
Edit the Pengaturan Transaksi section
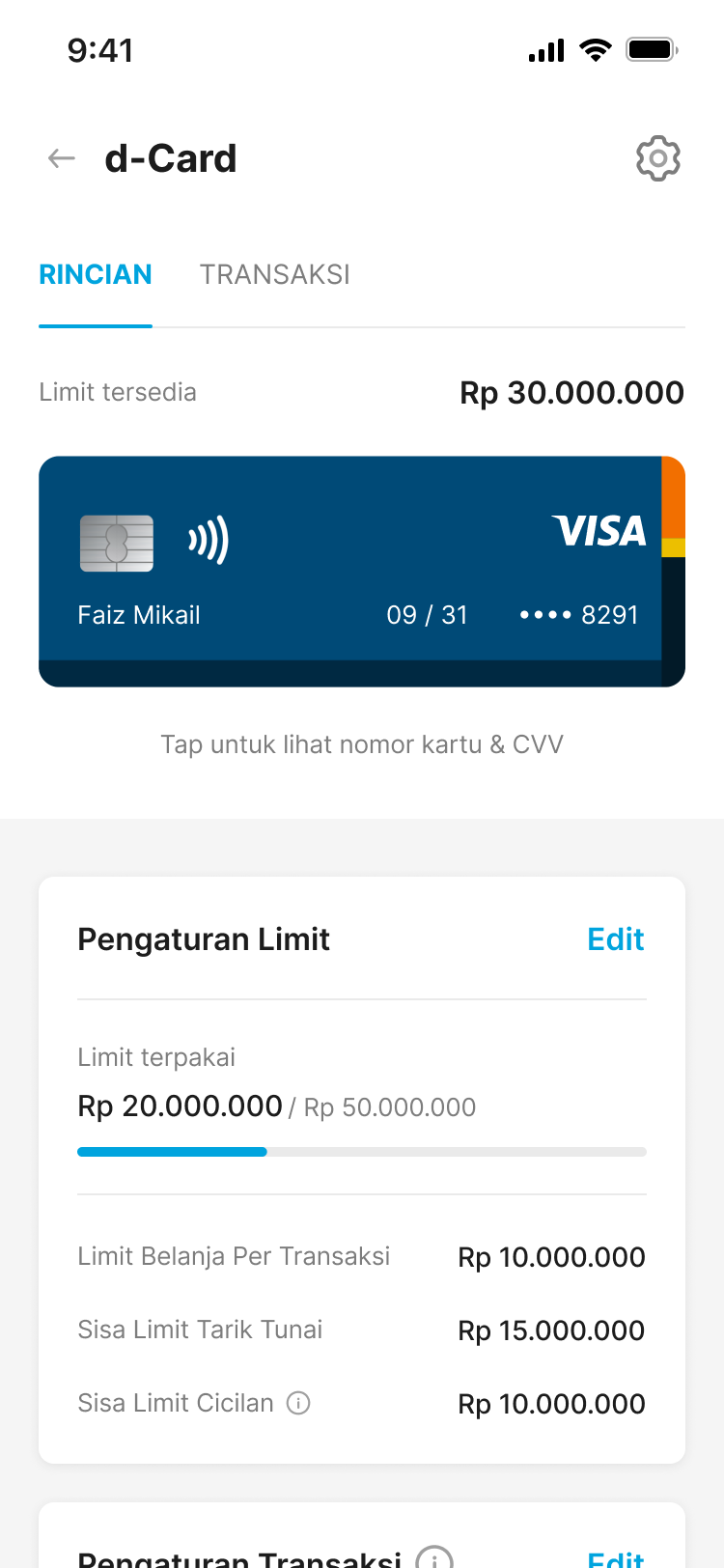point(616,1556)
